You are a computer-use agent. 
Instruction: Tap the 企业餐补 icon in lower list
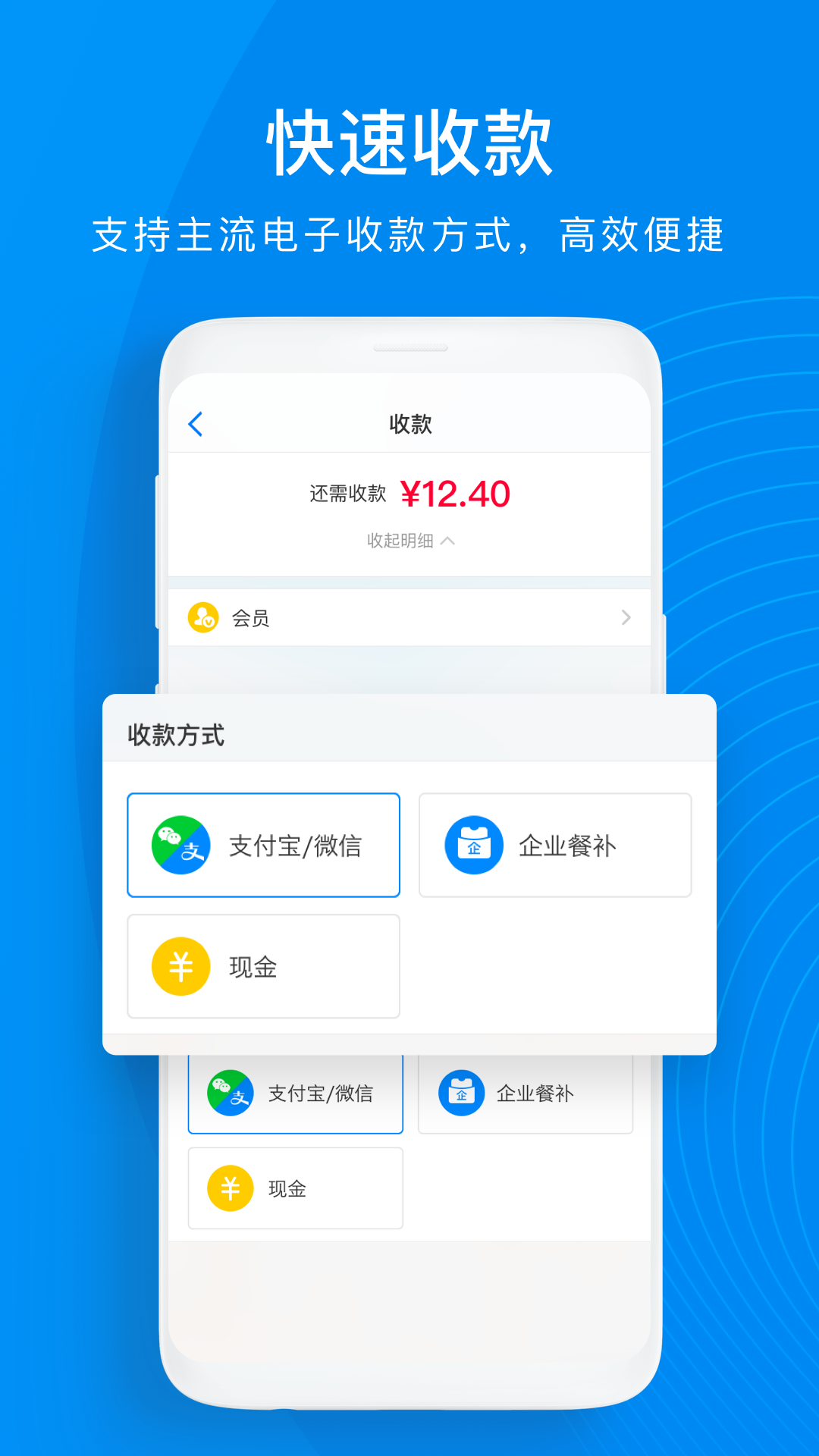pyautogui.click(x=462, y=1093)
